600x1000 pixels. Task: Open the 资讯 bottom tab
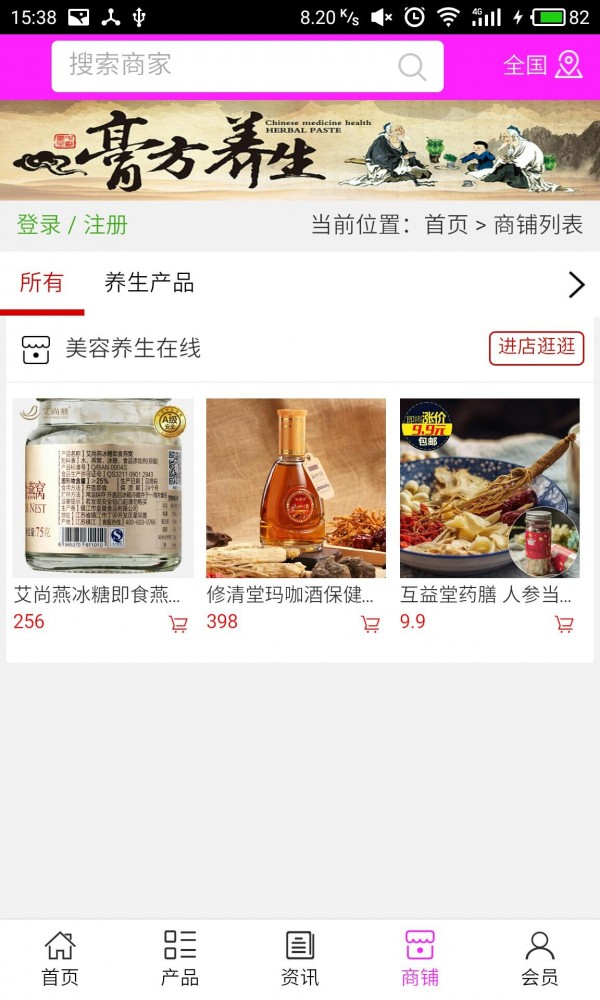pyautogui.click(x=300, y=958)
